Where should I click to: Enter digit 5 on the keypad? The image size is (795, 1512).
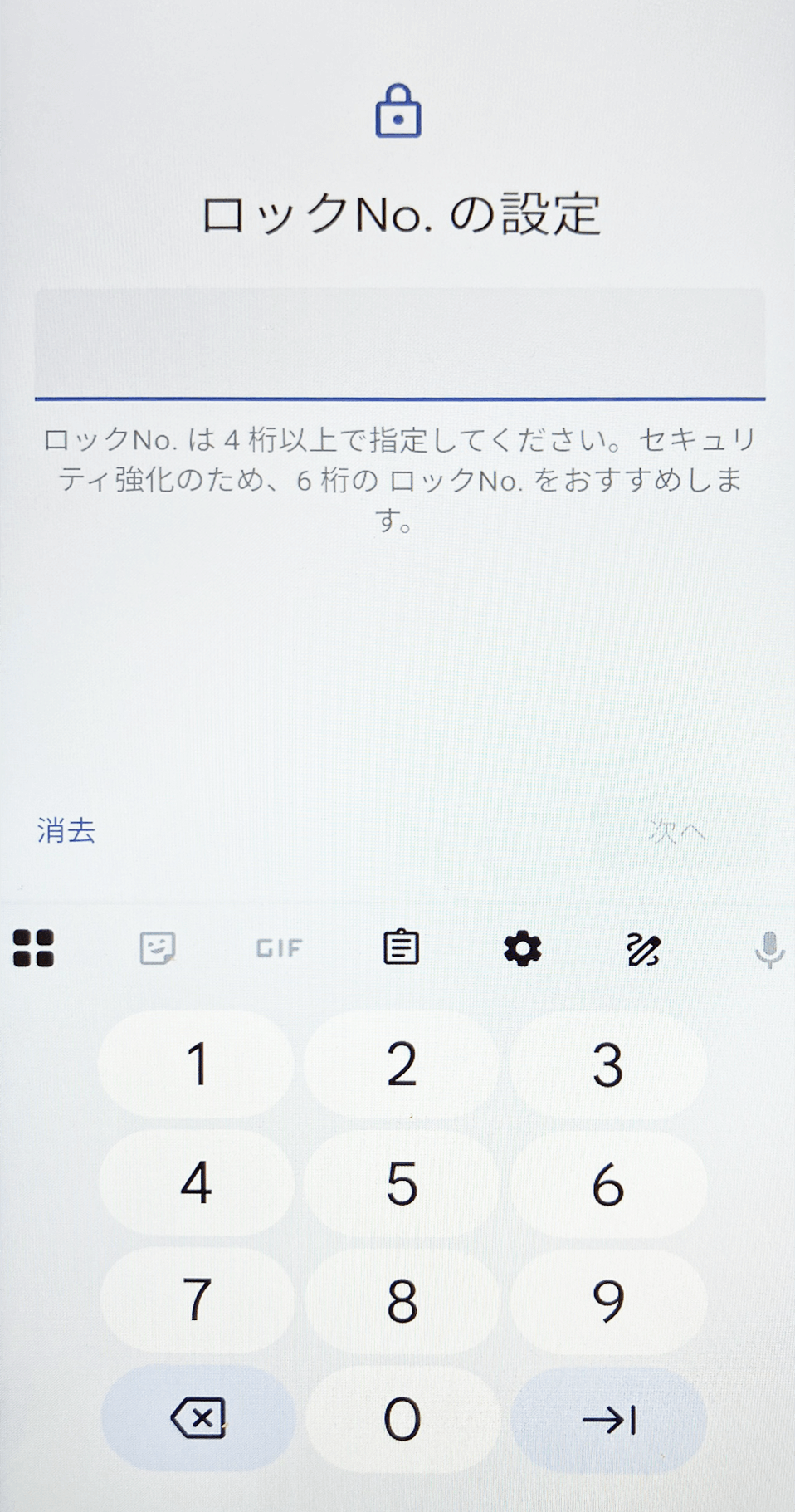pos(402,1183)
